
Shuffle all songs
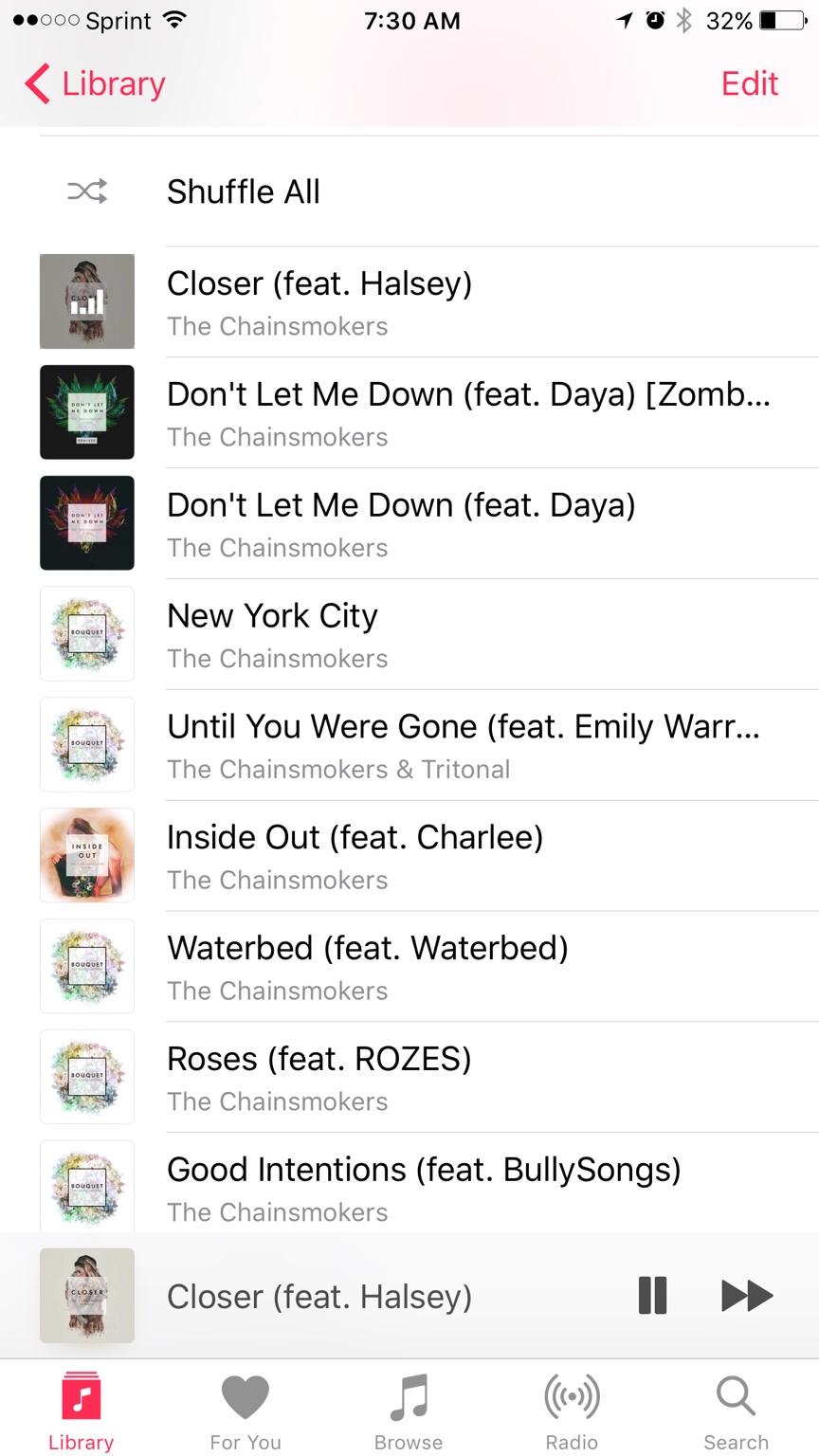click(244, 191)
